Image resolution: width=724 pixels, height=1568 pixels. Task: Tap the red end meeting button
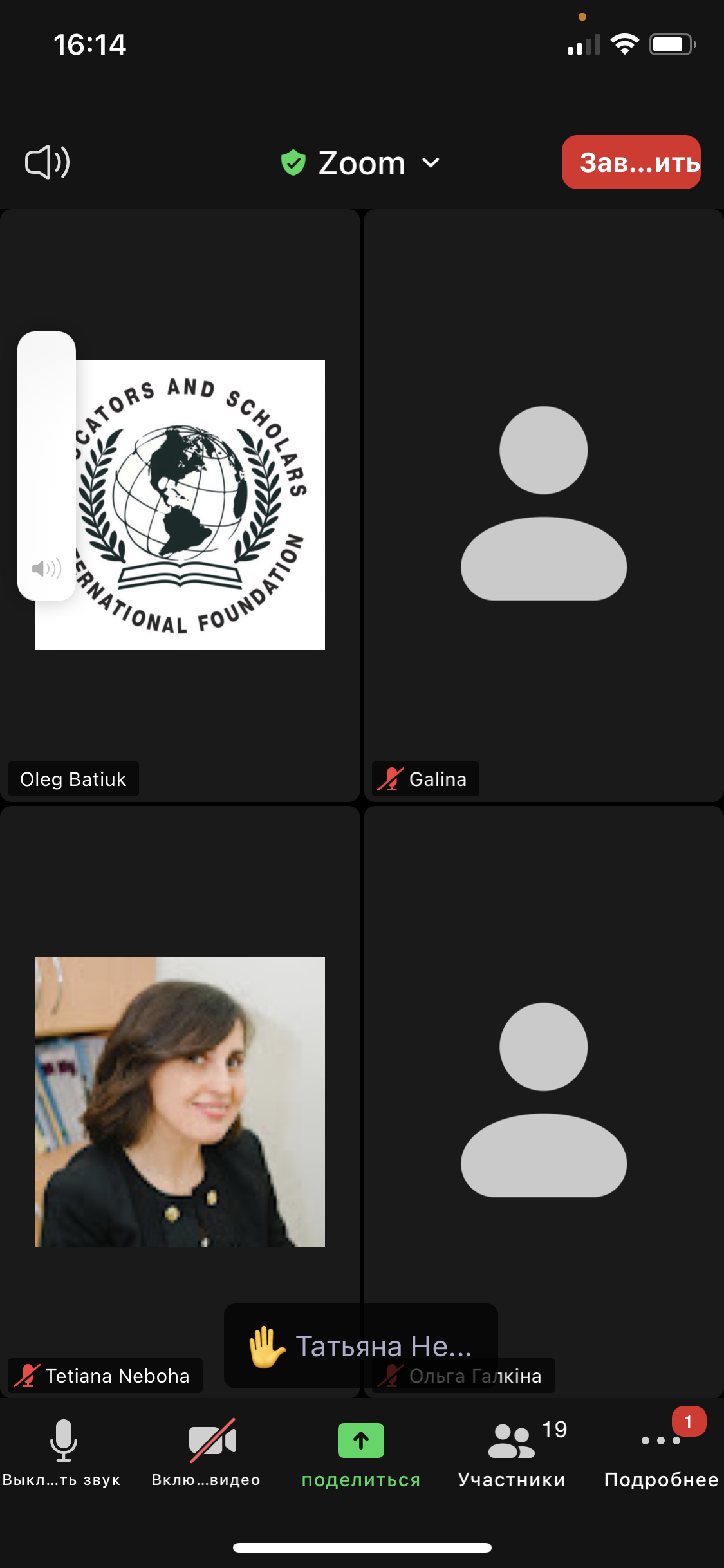tap(631, 162)
